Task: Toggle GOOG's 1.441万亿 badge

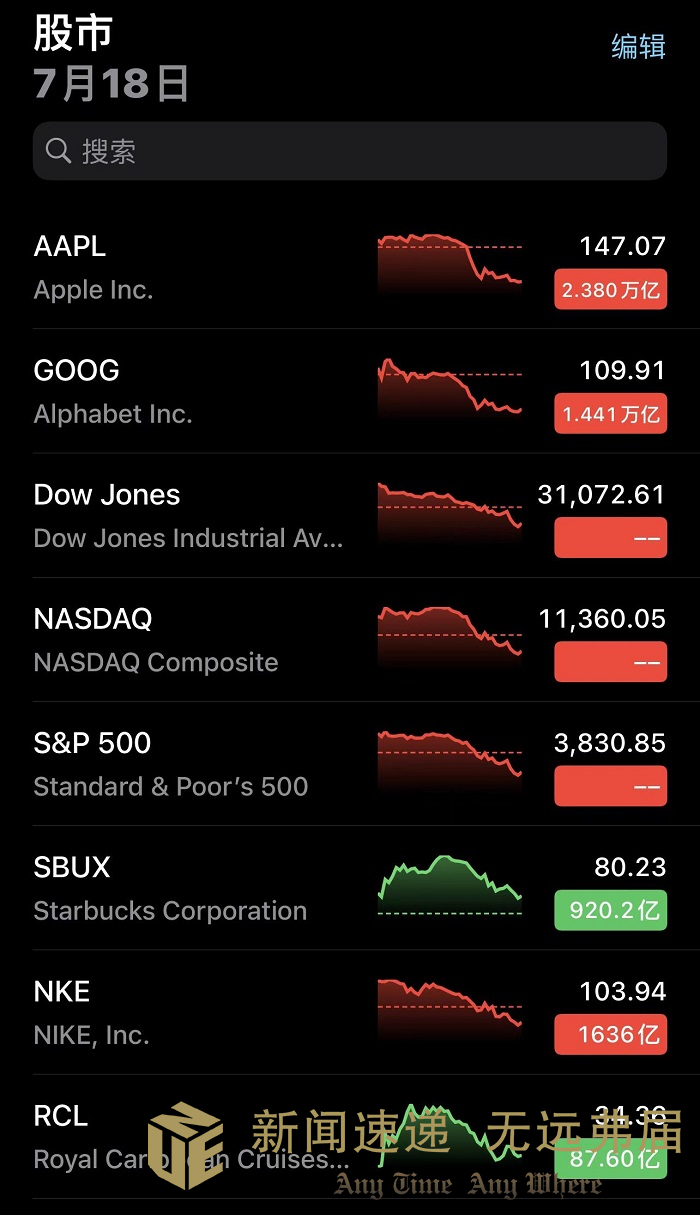Action: click(x=610, y=414)
